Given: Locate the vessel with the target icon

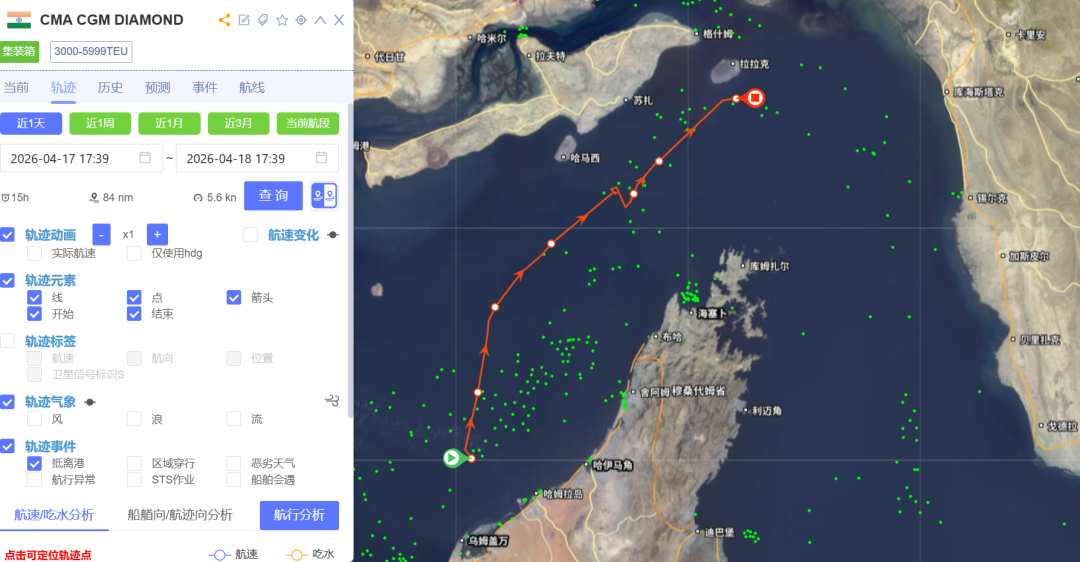Looking at the screenshot, I should [301, 20].
